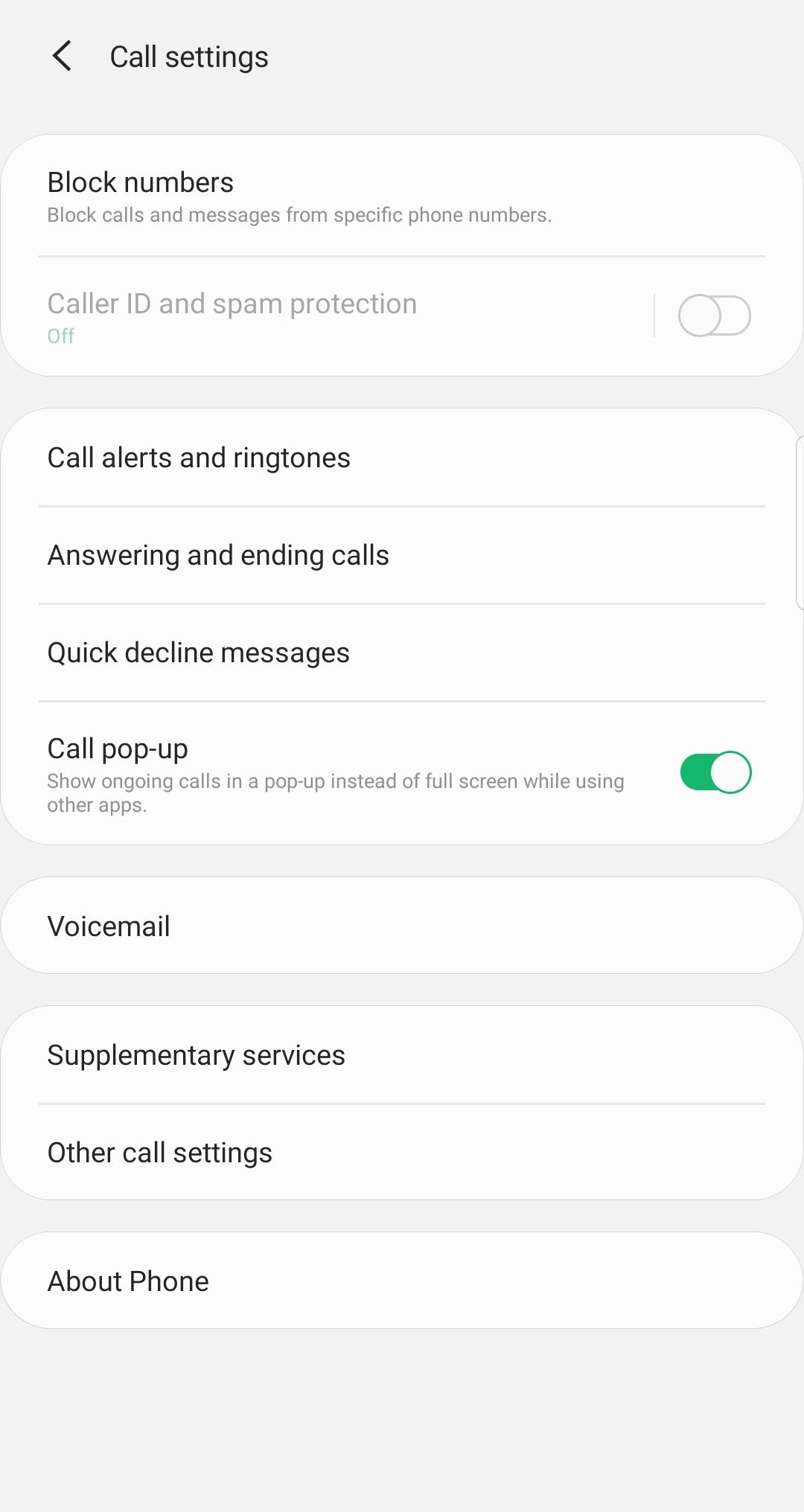Tap the Caller ID and spam protection label

[232, 303]
